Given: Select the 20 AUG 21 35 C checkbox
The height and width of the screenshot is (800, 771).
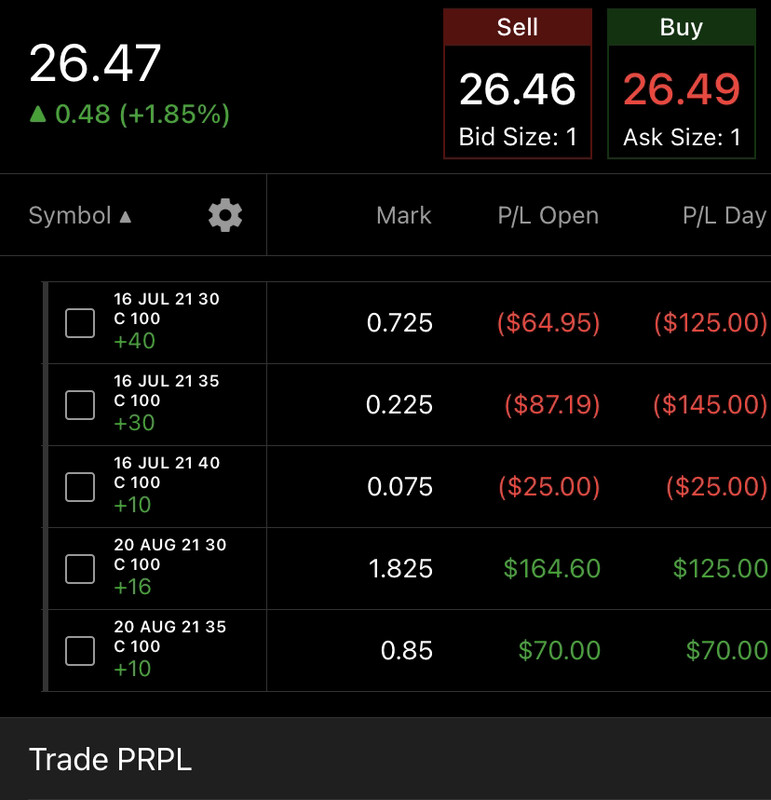Looking at the screenshot, I should point(80,651).
